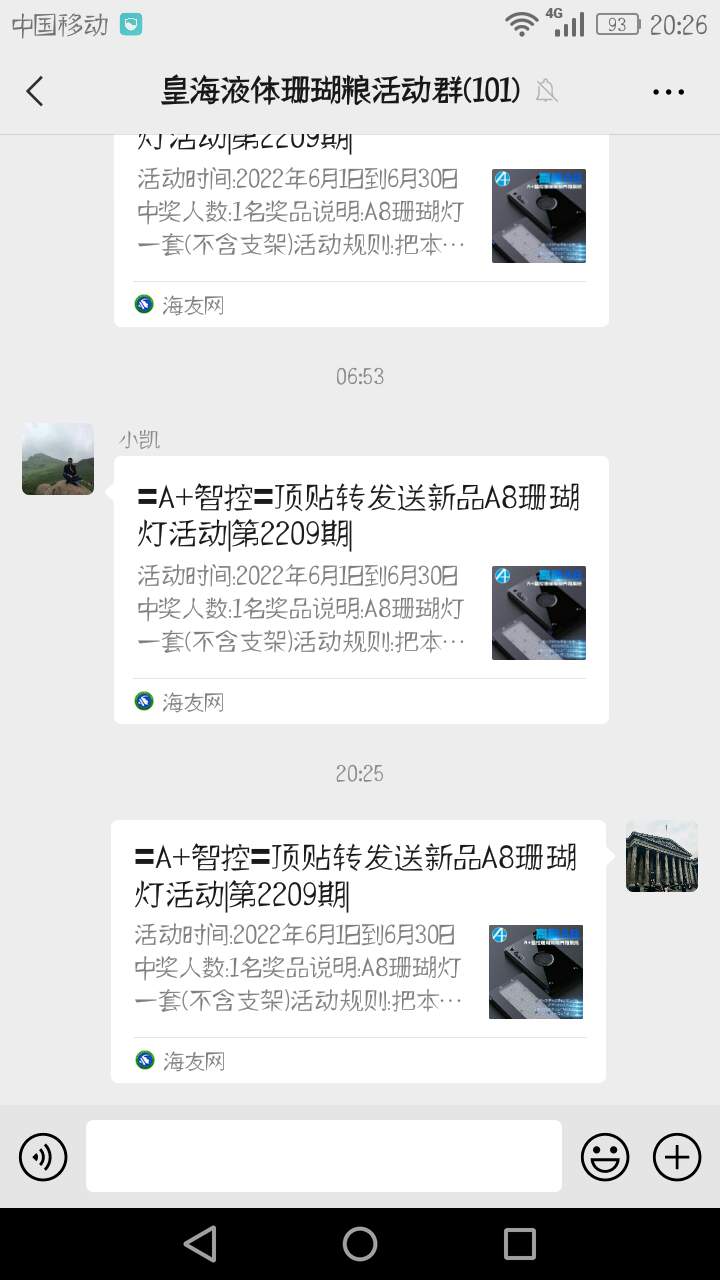Focus the message text field
The image size is (720, 1280).
tap(323, 1156)
